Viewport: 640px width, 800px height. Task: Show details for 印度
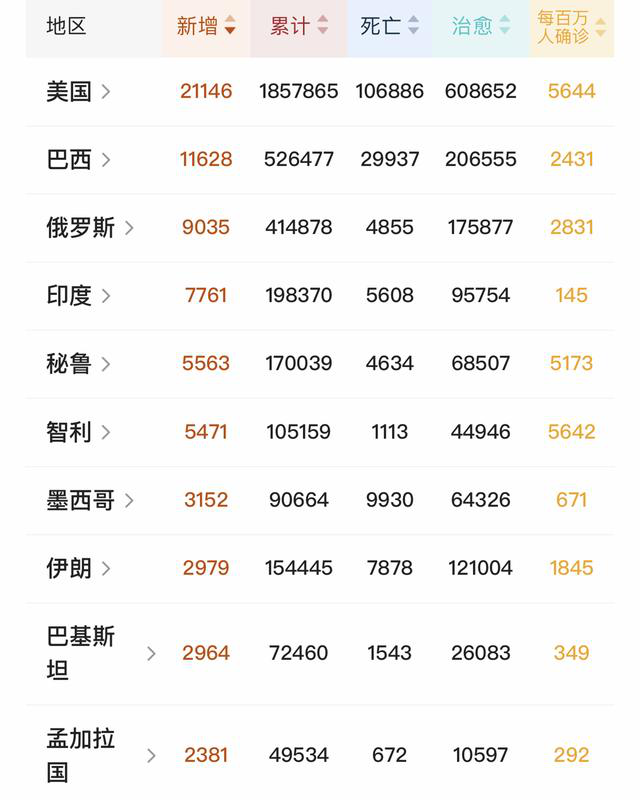coord(78,296)
